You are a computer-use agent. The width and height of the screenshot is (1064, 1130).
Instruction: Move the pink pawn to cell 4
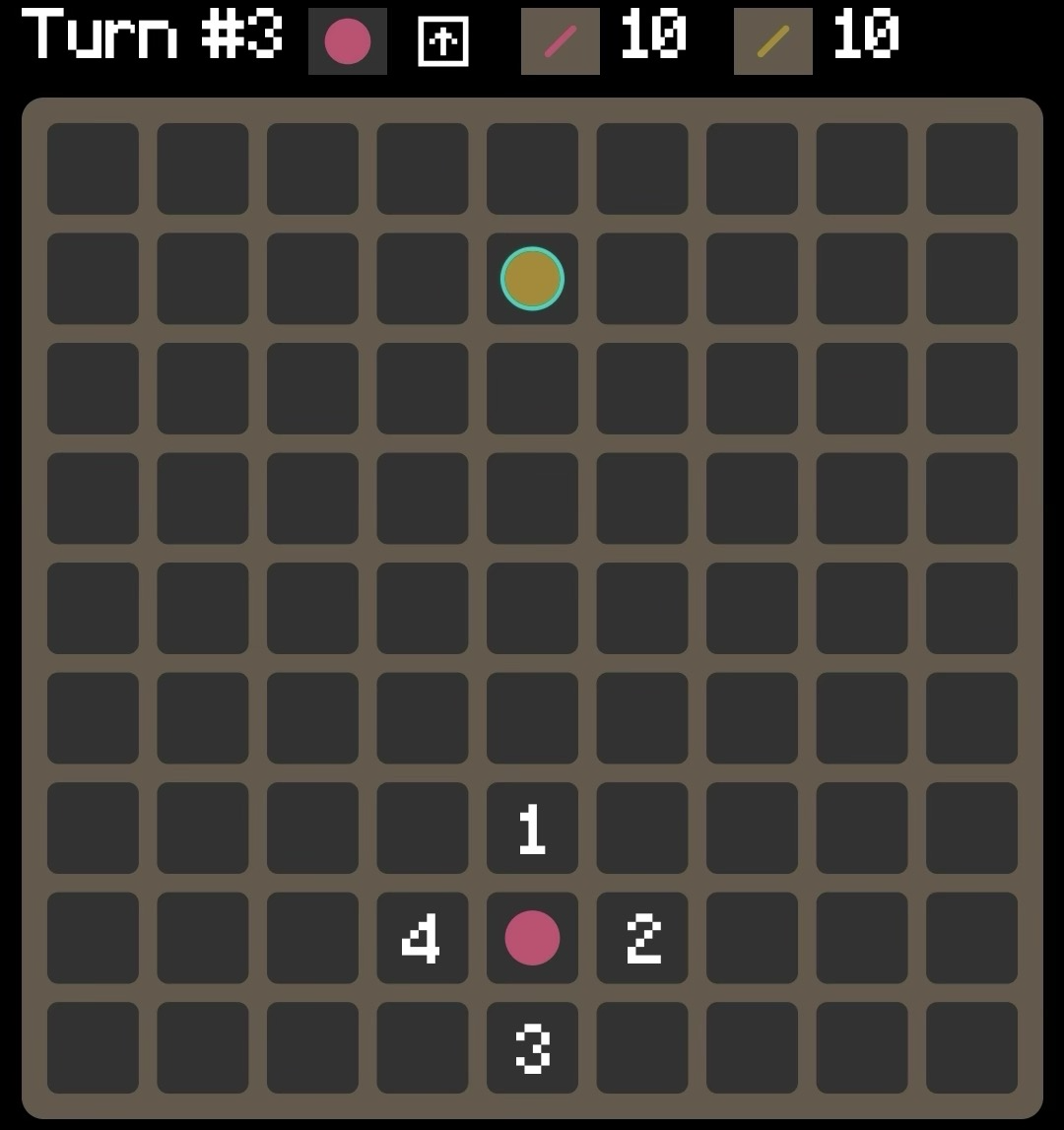[x=422, y=938]
